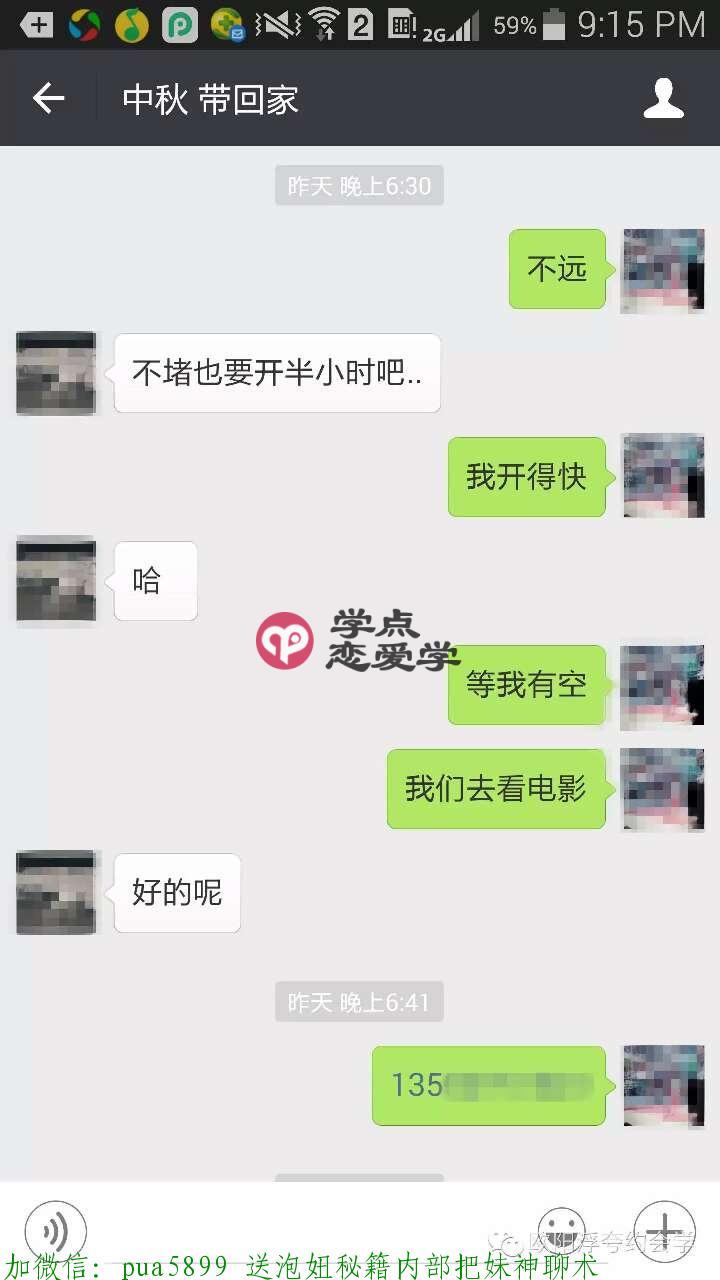The width and height of the screenshot is (720, 1280).
Task: Tap the reply bubble 不堵也要开半小时吧
Action: (277, 373)
